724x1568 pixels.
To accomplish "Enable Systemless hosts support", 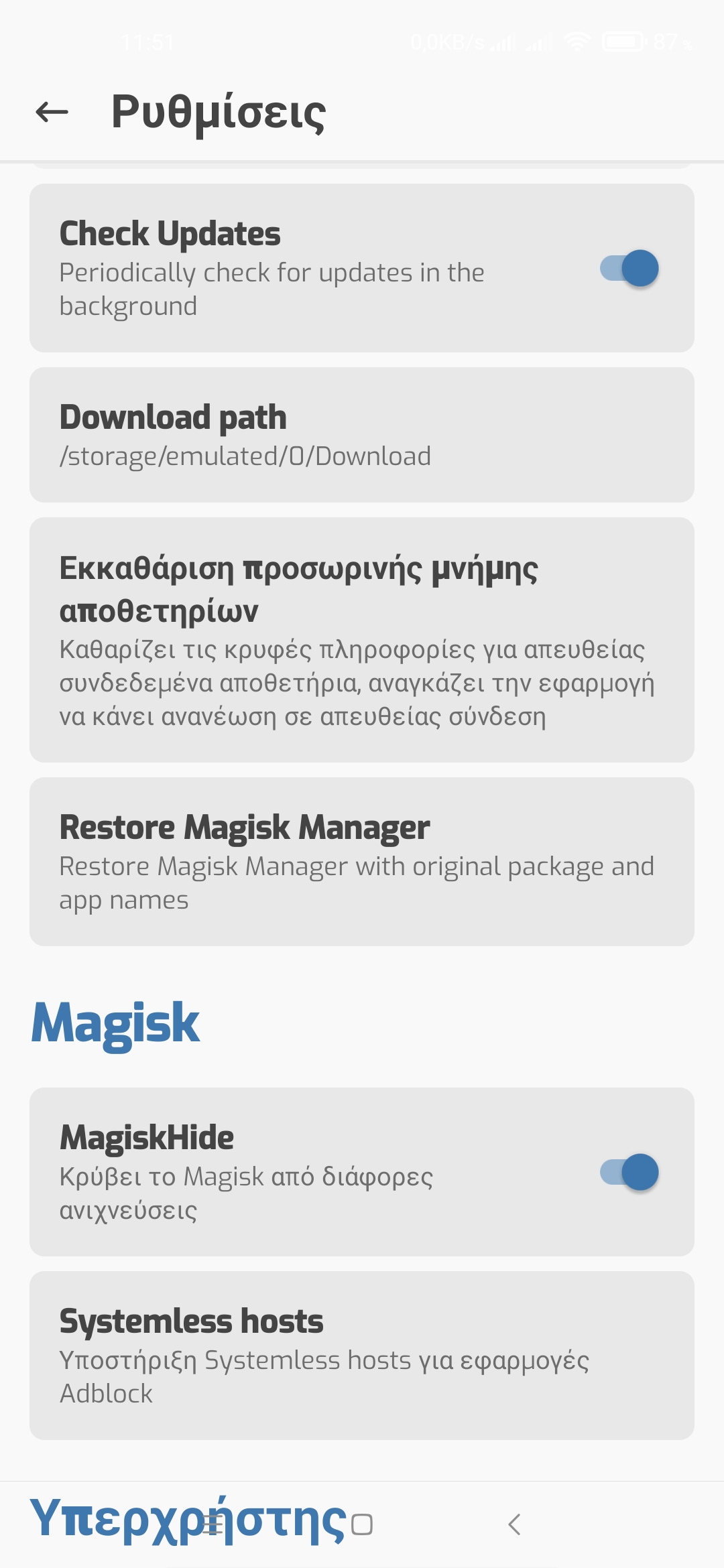I will [x=362, y=1355].
